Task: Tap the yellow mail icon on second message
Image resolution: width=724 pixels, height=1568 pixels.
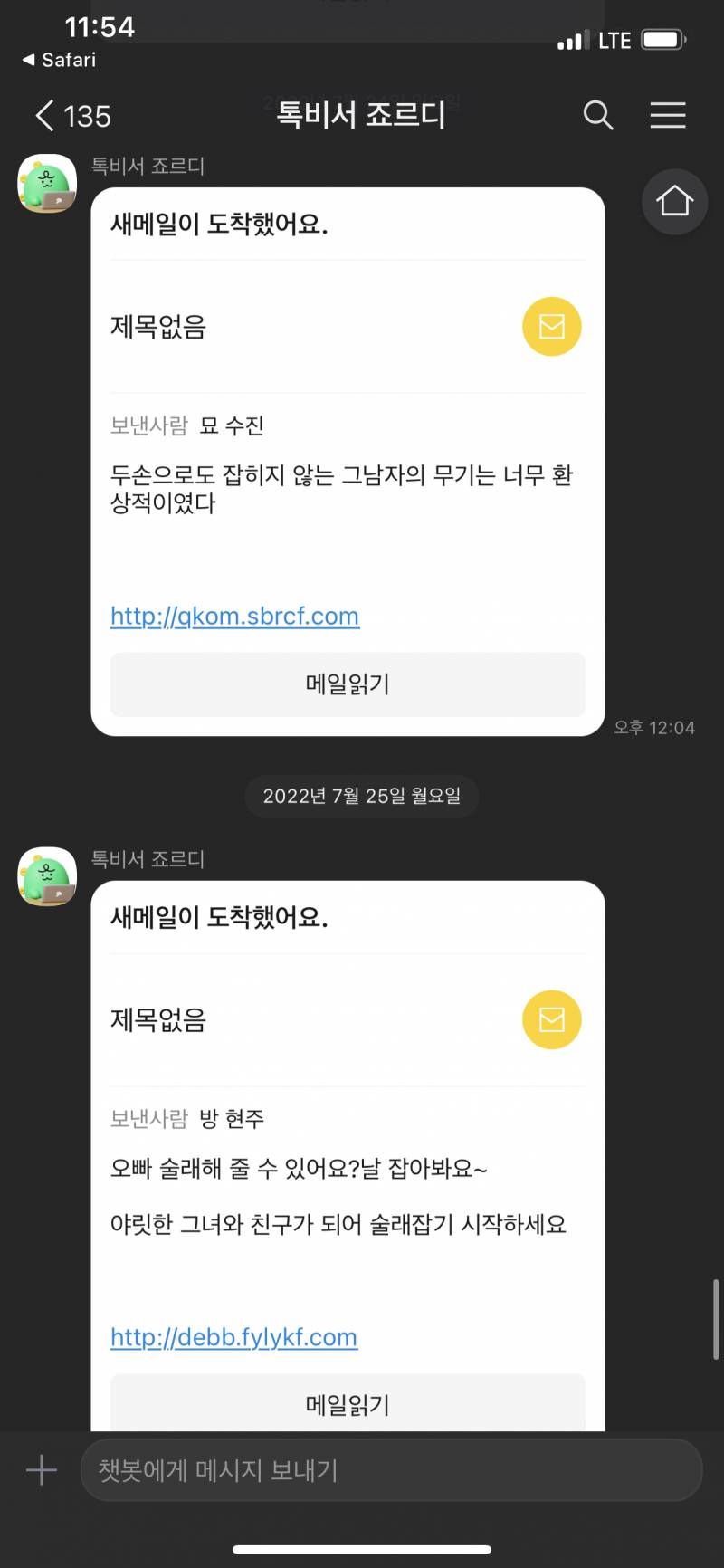Action: point(551,1019)
